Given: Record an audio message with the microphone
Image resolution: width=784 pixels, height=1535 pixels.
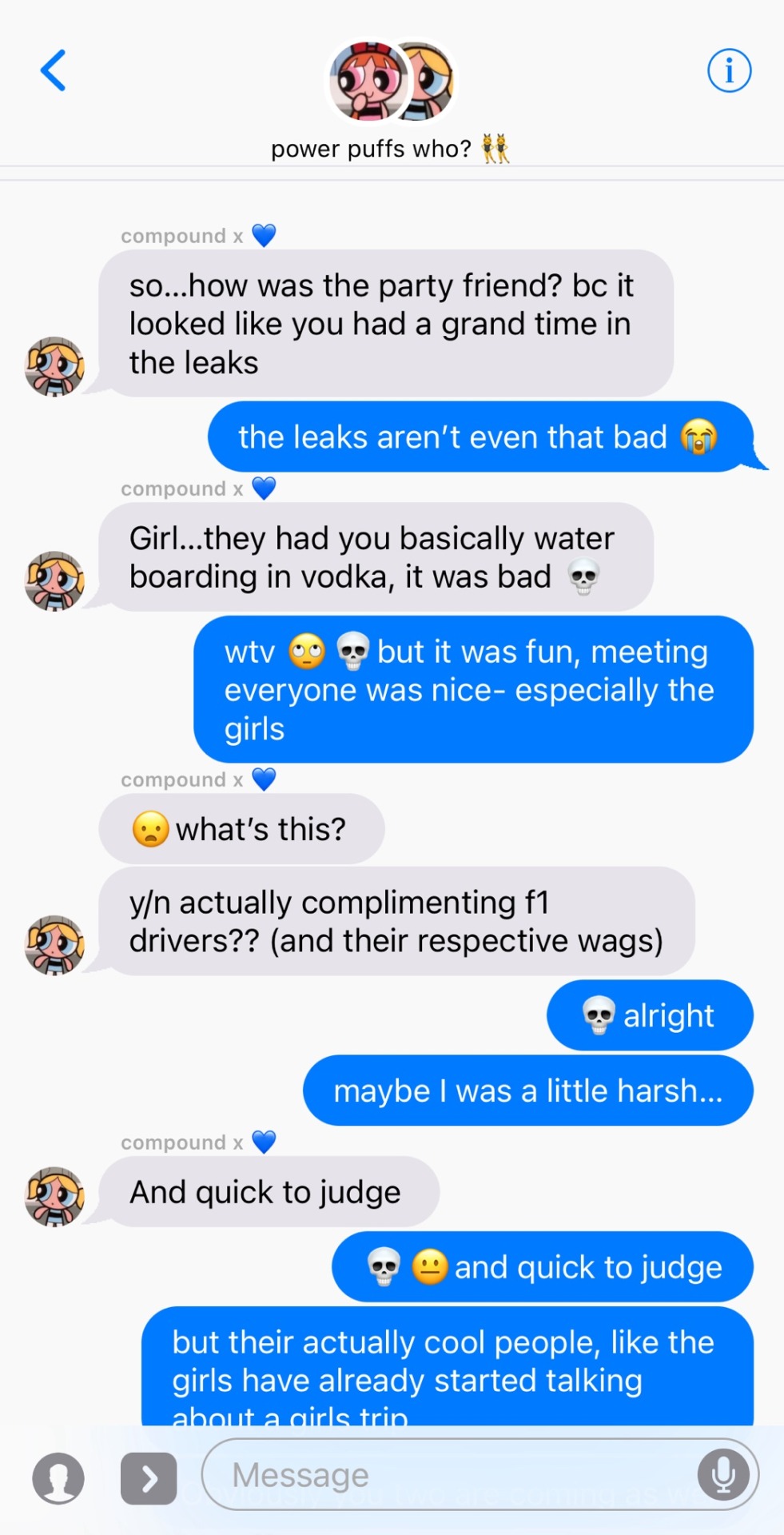Looking at the screenshot, I should pyautogui.click(x=723, y=1475).
